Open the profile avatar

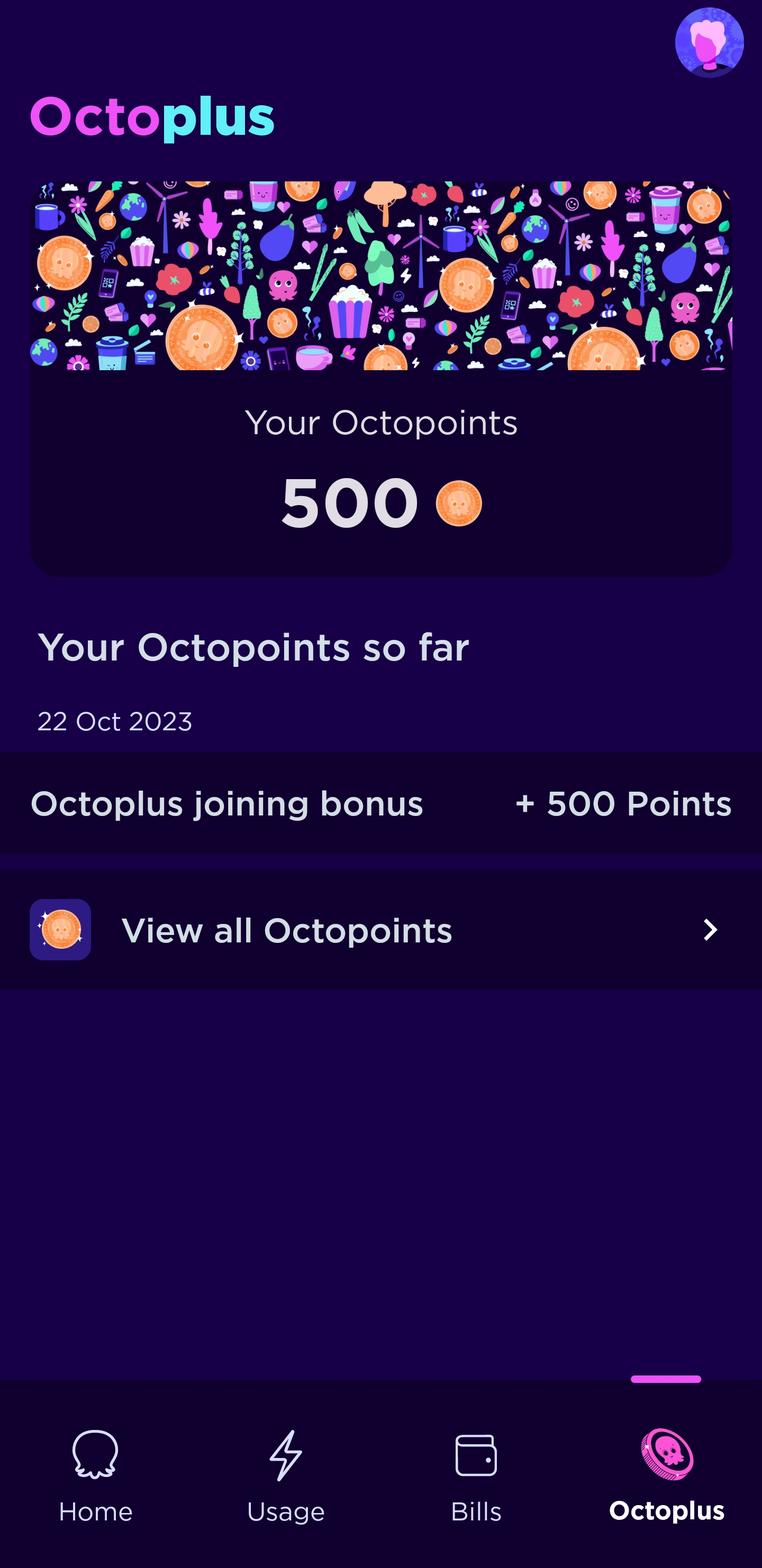tap(709, 43)
